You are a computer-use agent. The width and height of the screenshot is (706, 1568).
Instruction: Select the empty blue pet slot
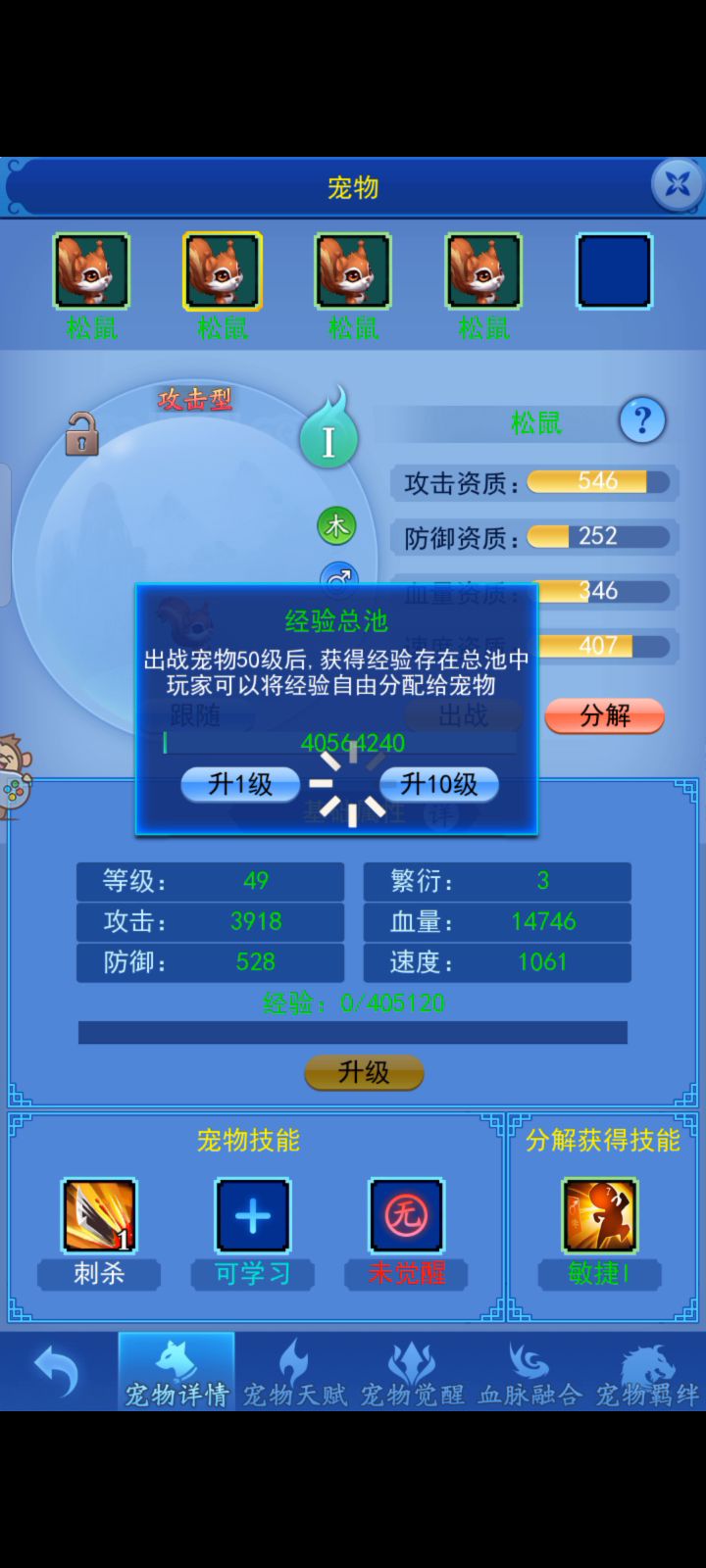coord(614,271)
